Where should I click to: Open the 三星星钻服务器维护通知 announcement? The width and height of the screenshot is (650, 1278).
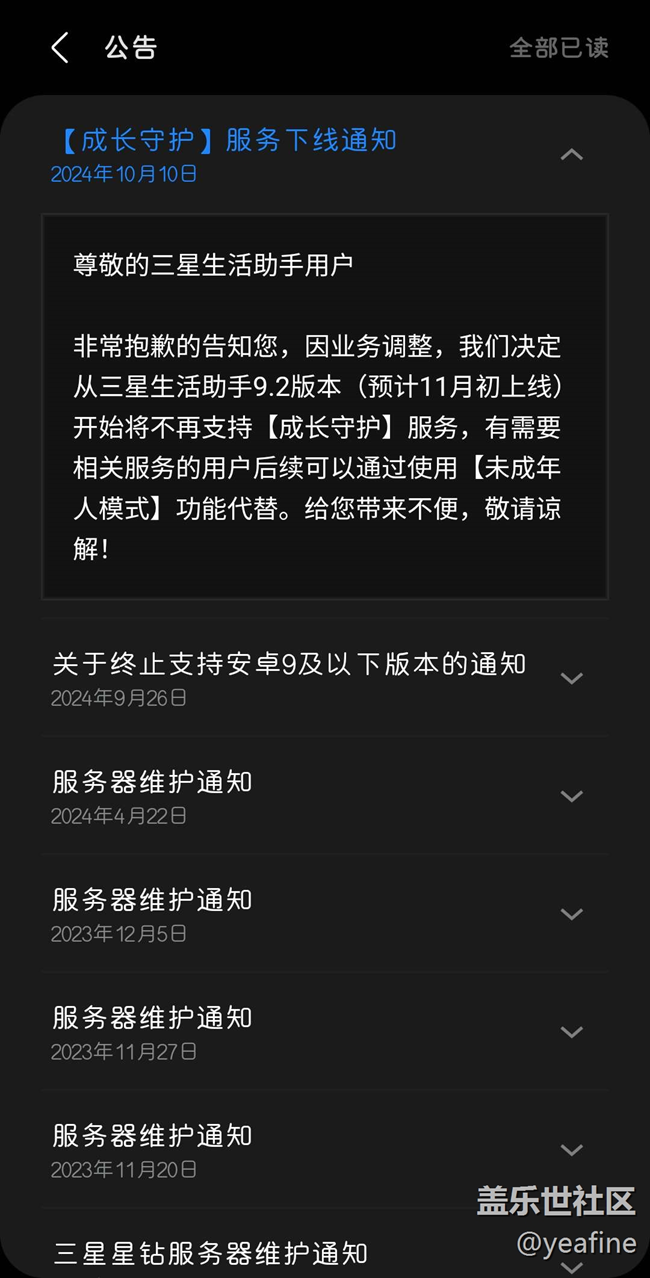[210, 1253]
